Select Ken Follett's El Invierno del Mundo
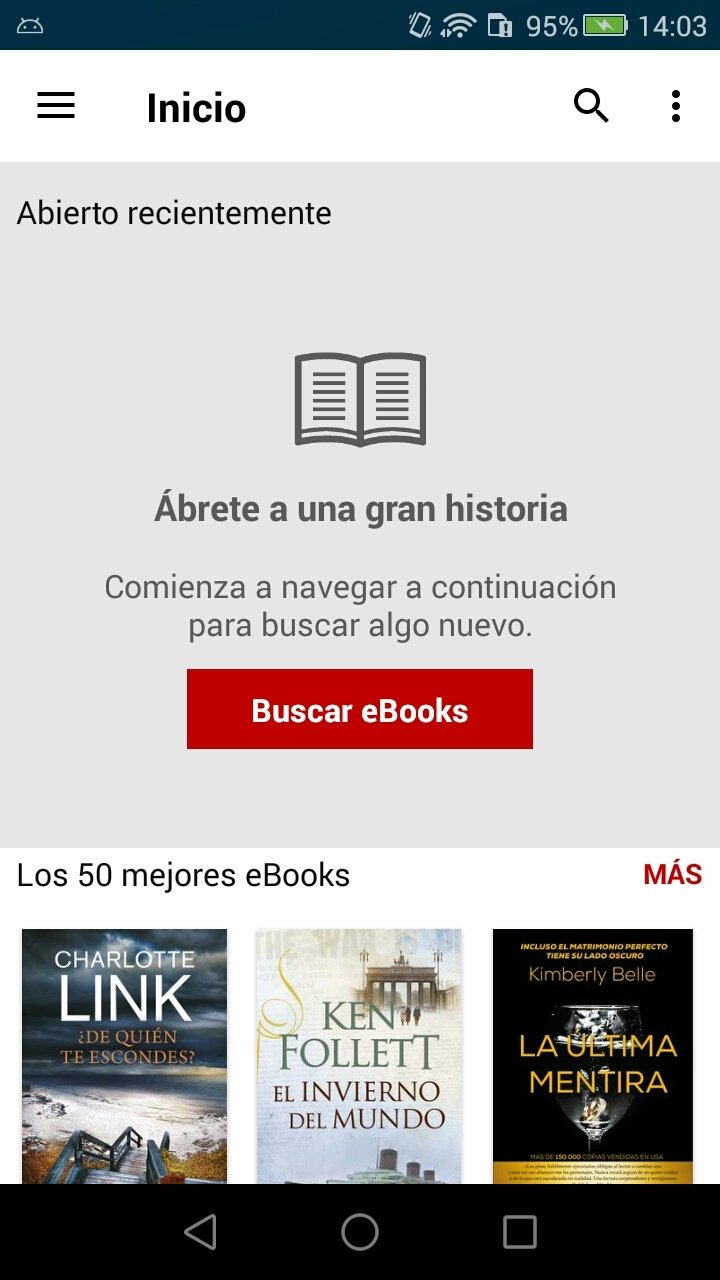The height and width of the screenshot is (1280, 720). 359,1056
